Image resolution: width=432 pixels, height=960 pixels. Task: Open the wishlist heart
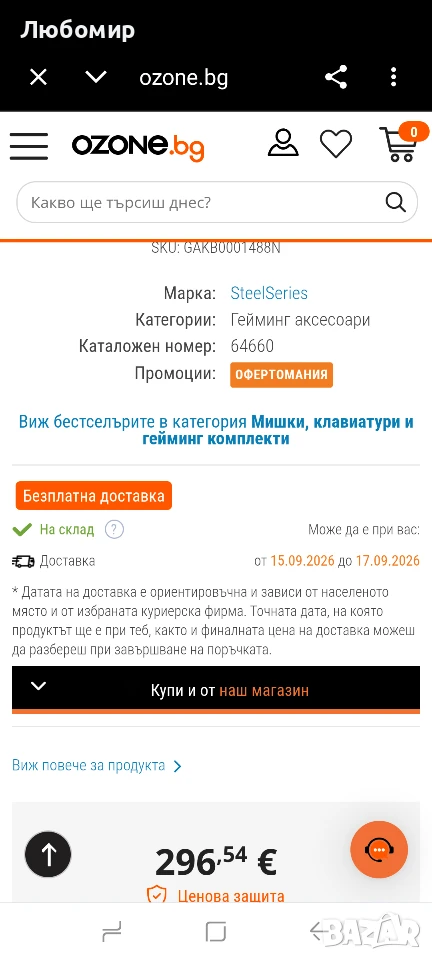coord(336,144)
